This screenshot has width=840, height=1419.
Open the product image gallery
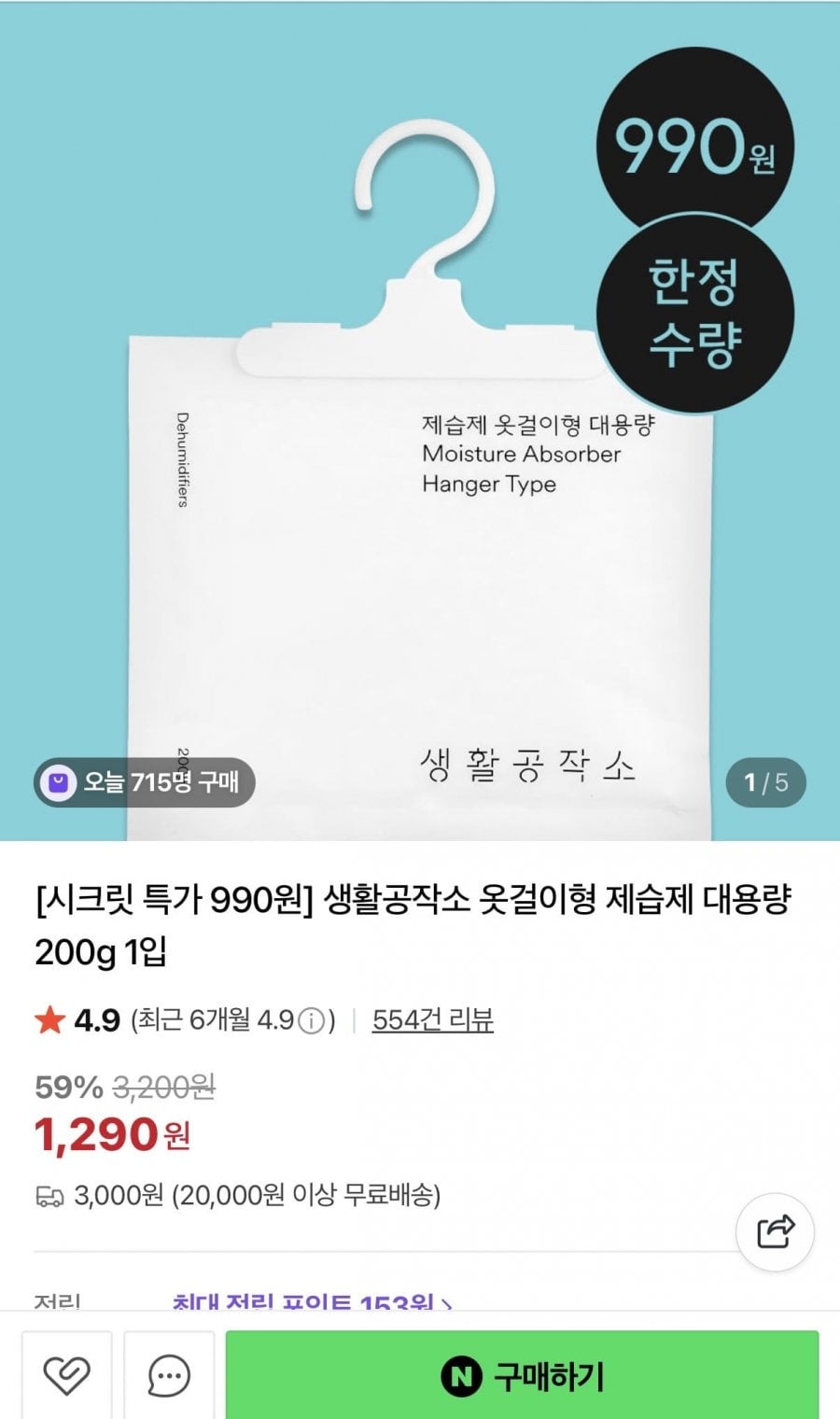pyautogui.click(x=420, y=467)
